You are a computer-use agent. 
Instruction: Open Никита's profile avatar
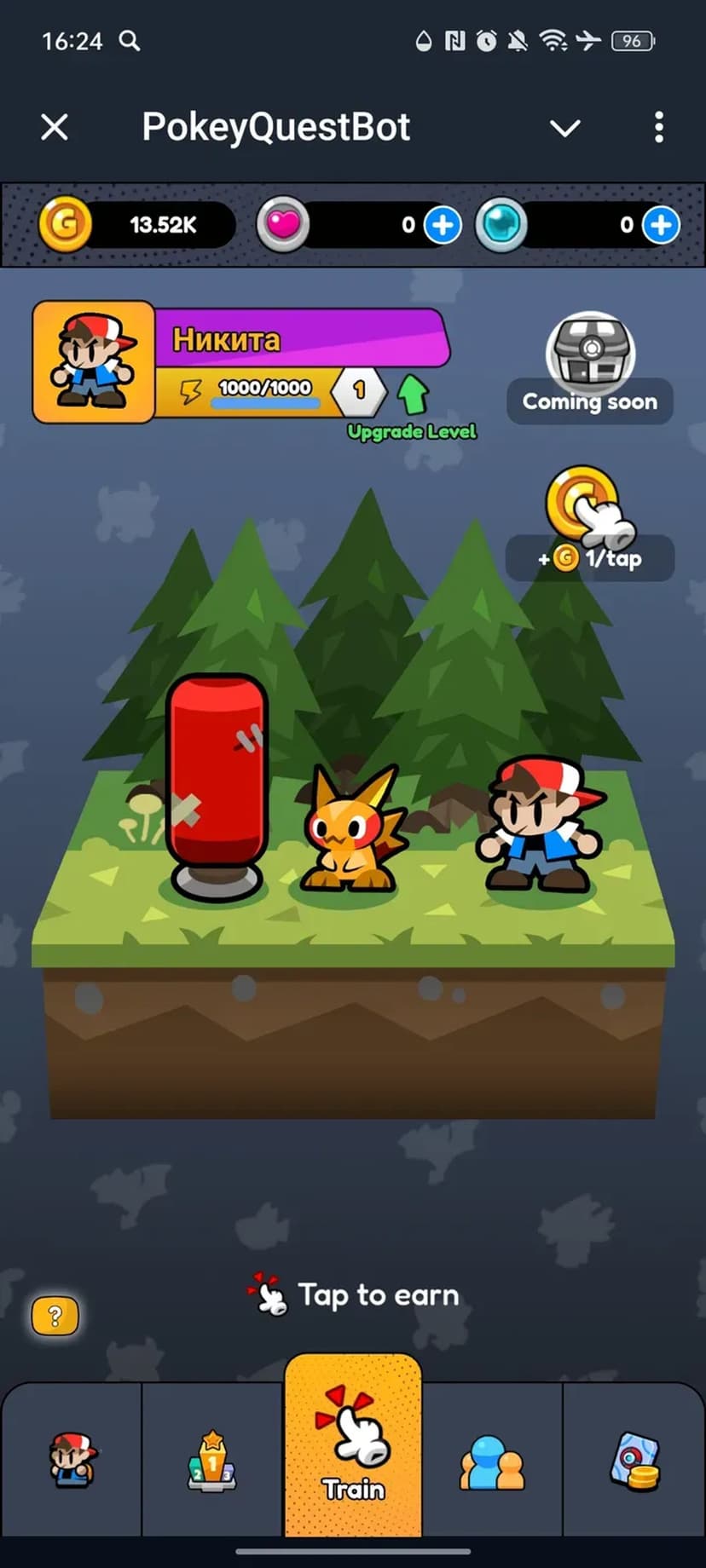tap(94, 362)
